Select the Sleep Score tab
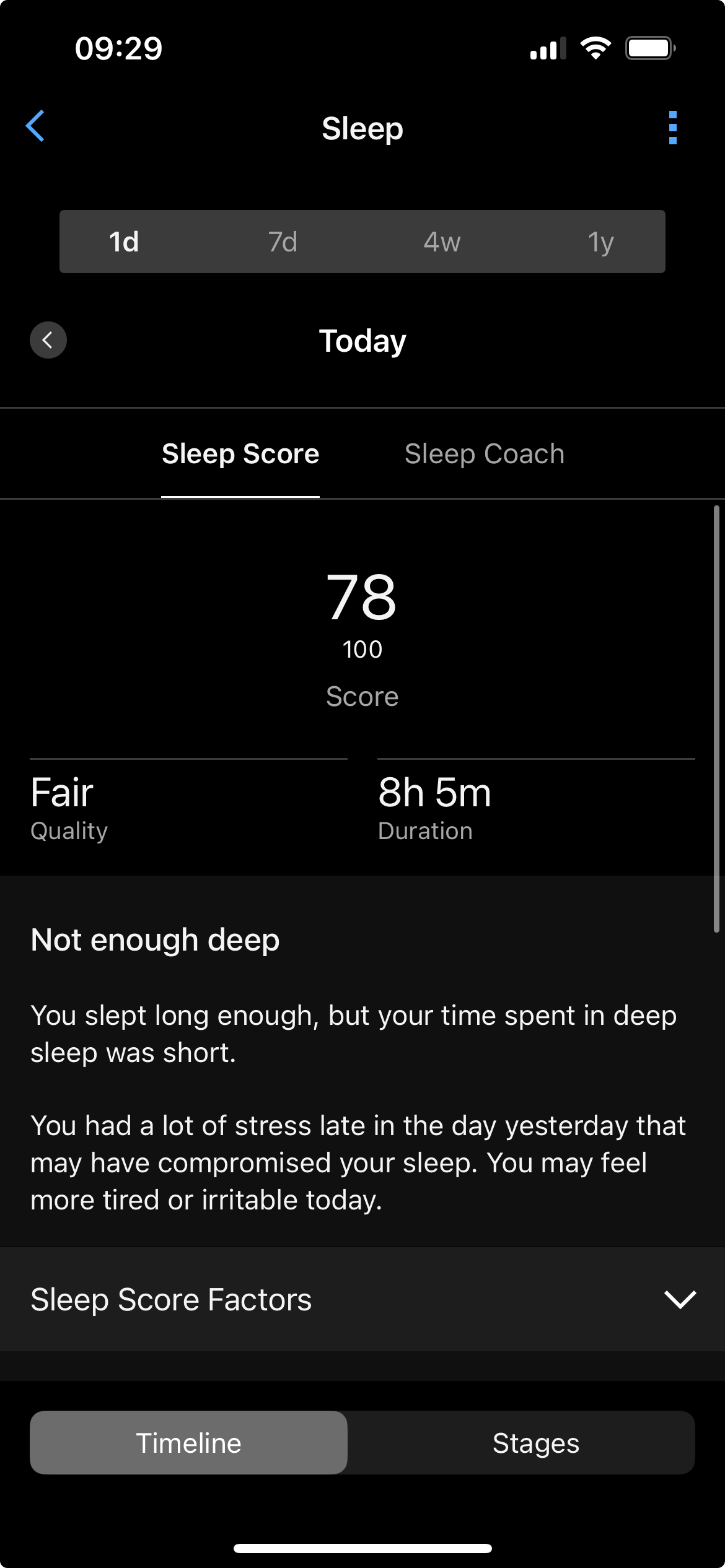Image resolution: width=725 pixels, height=1568 pixels. point(240,454)
